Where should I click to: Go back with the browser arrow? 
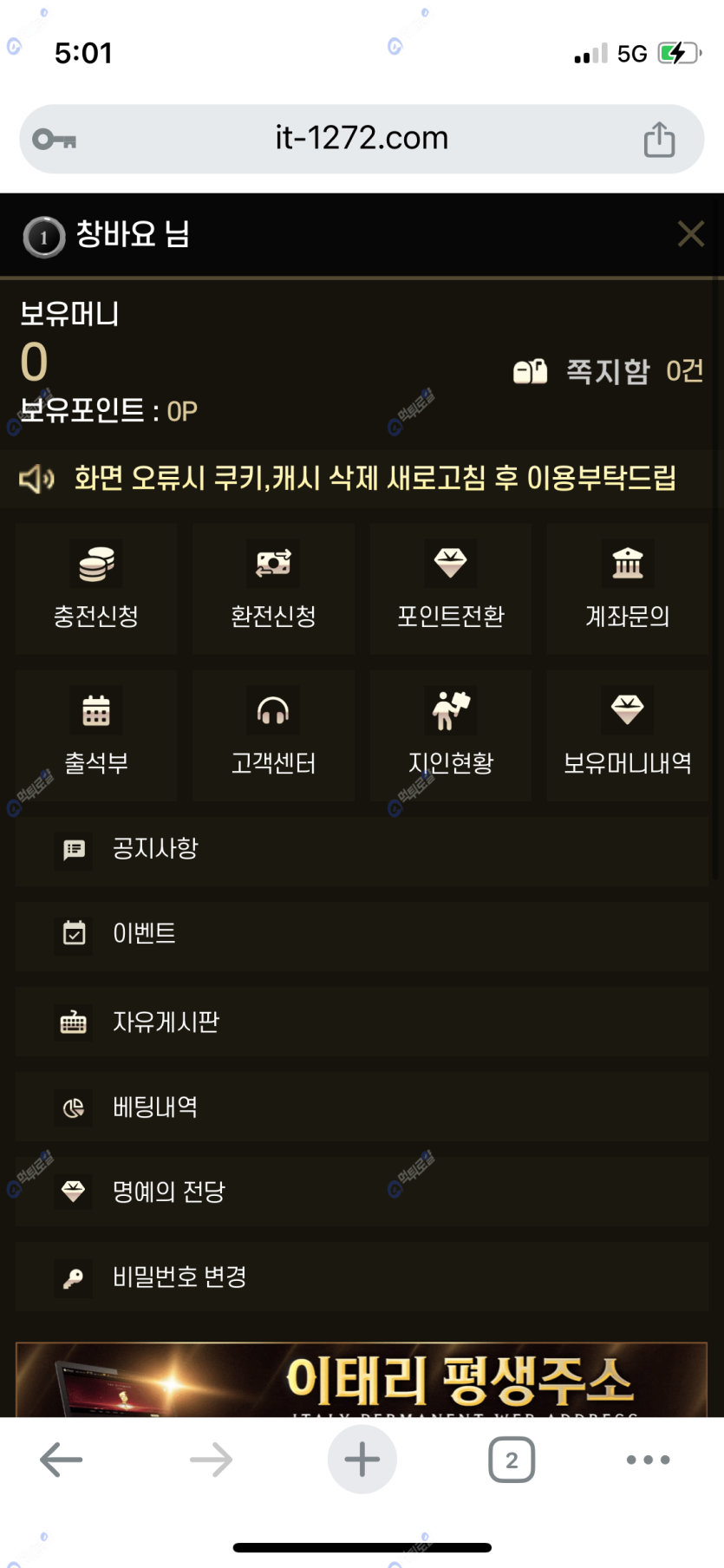click(x=62, y=1460)
